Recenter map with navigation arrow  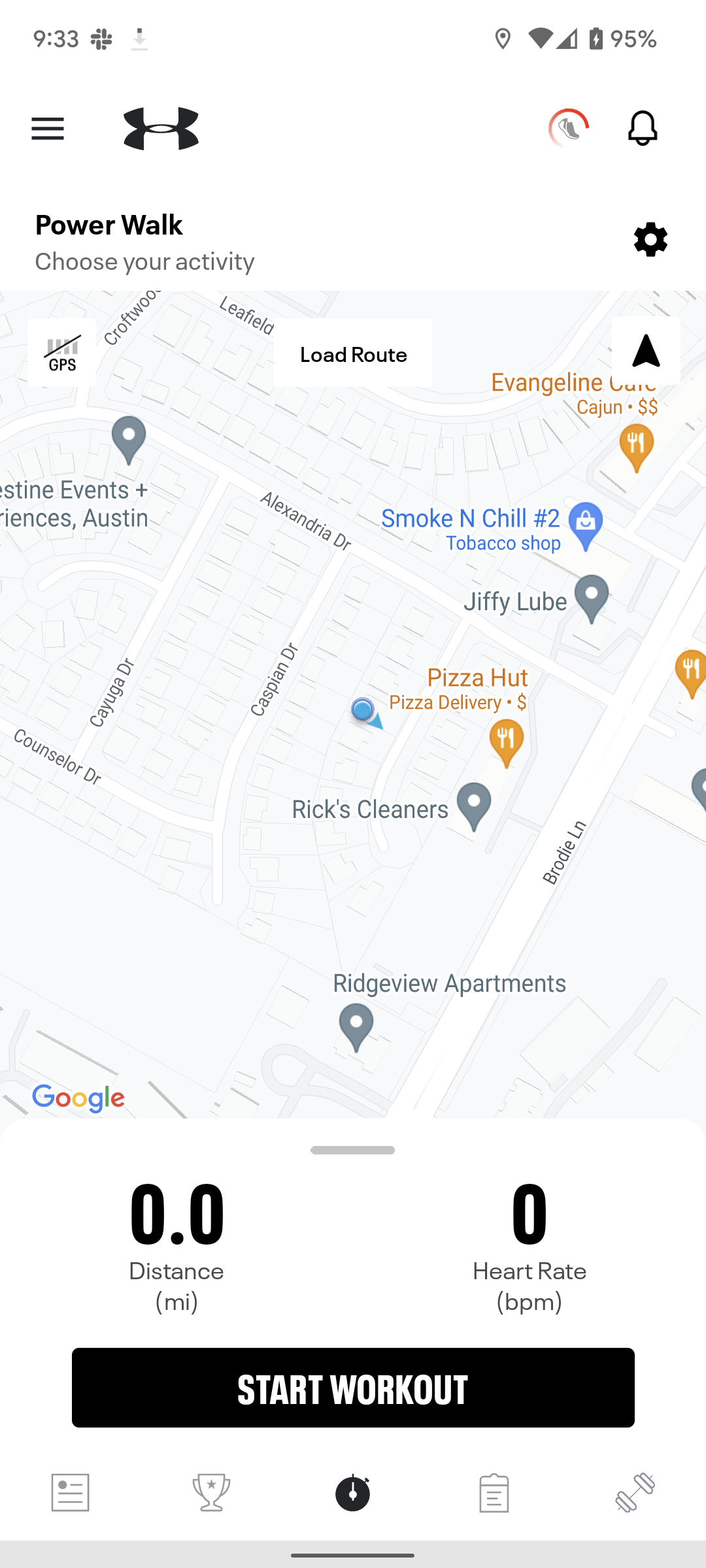click(x=646, y=351)
